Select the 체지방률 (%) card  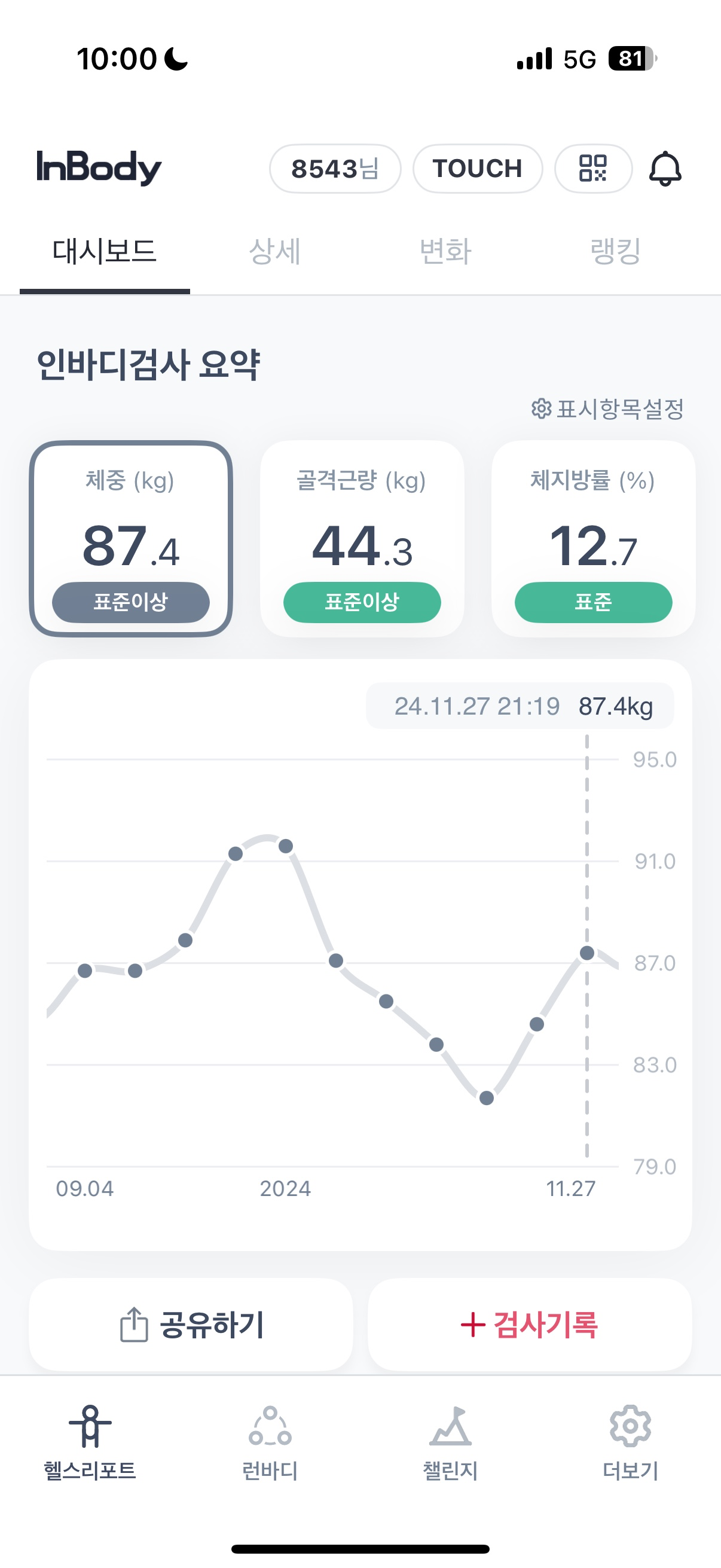[592, 539]
